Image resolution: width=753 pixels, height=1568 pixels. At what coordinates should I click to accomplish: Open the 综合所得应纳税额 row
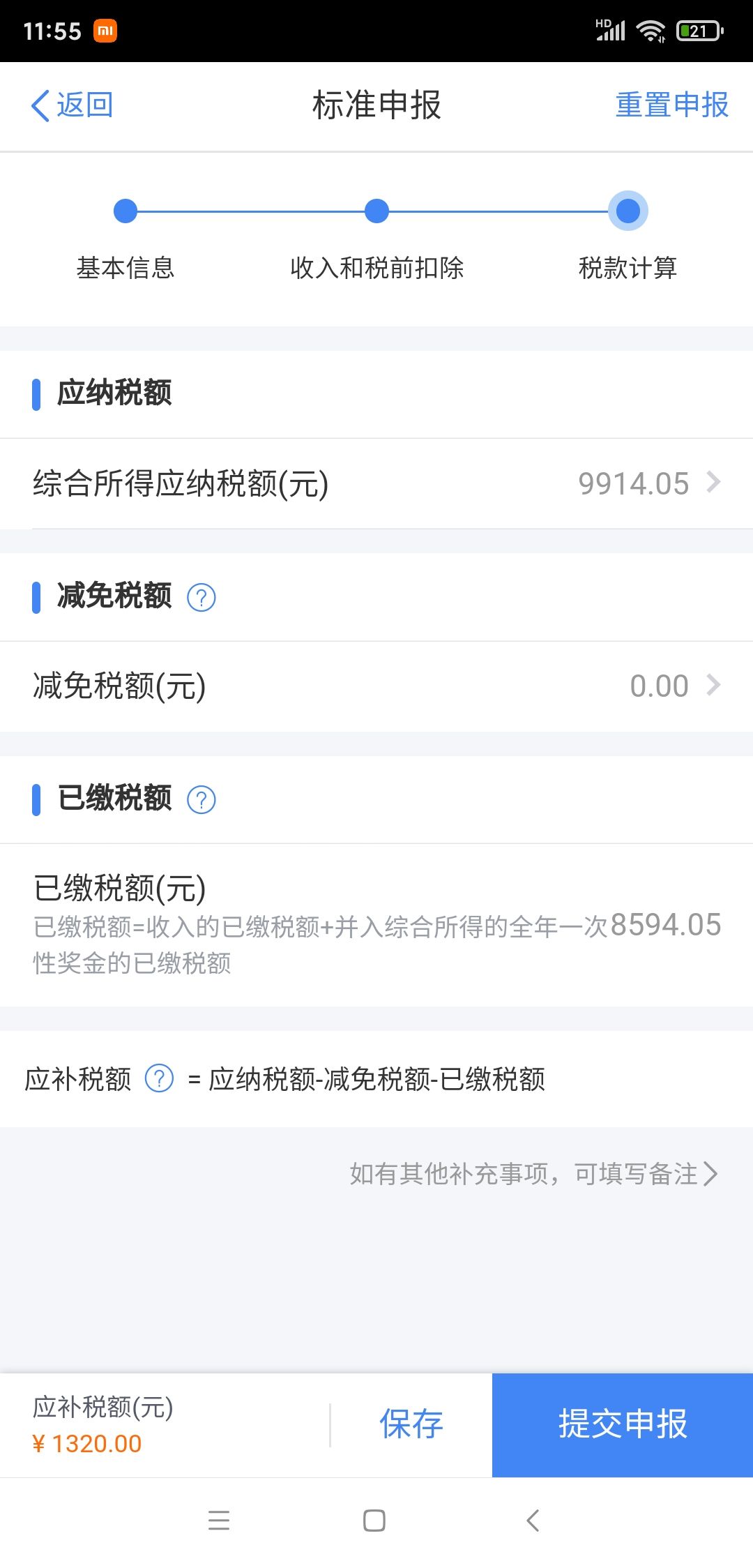click(x=376, y=483)
